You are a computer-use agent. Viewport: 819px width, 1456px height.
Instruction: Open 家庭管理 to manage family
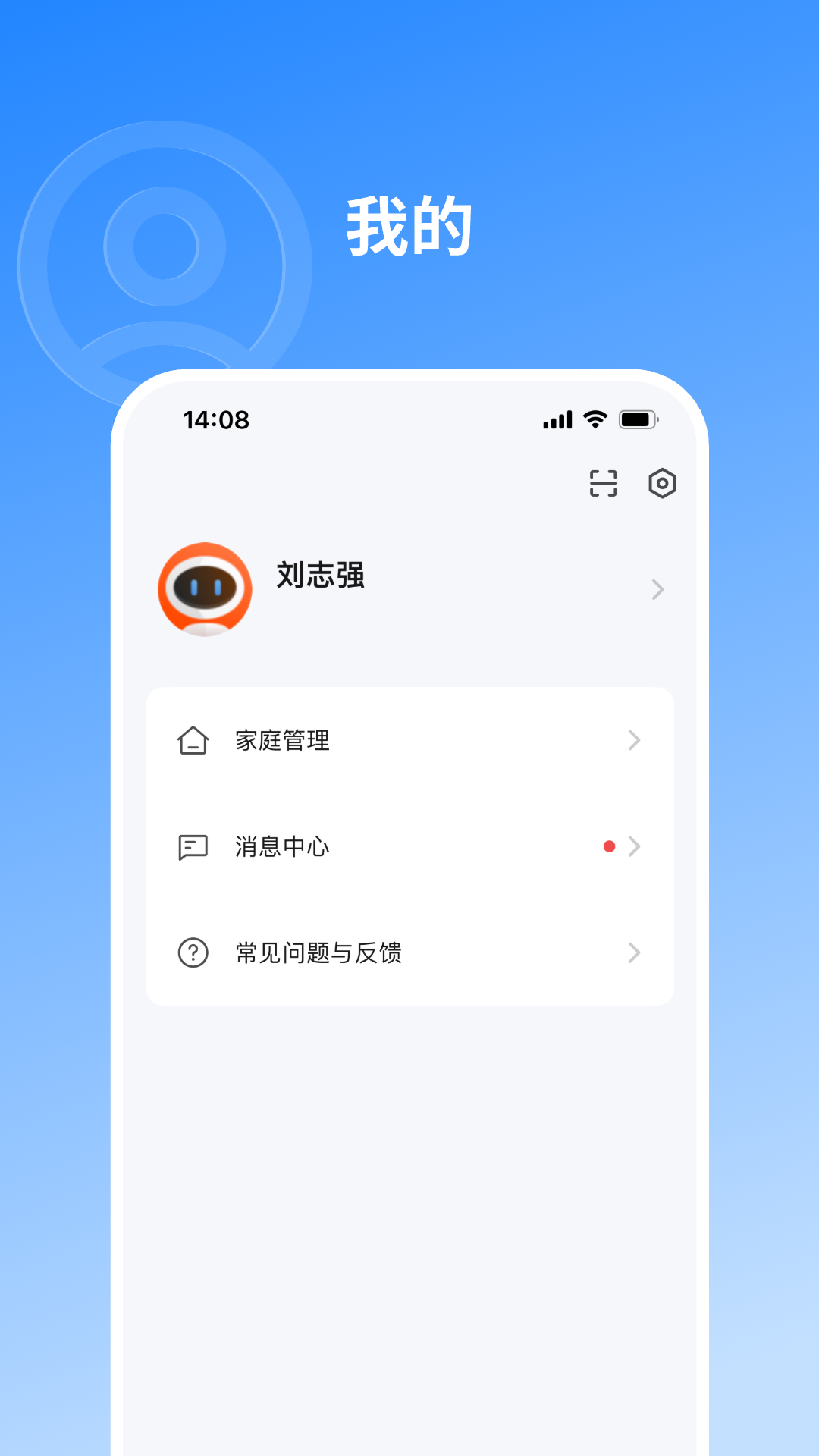tap(282, 740)
